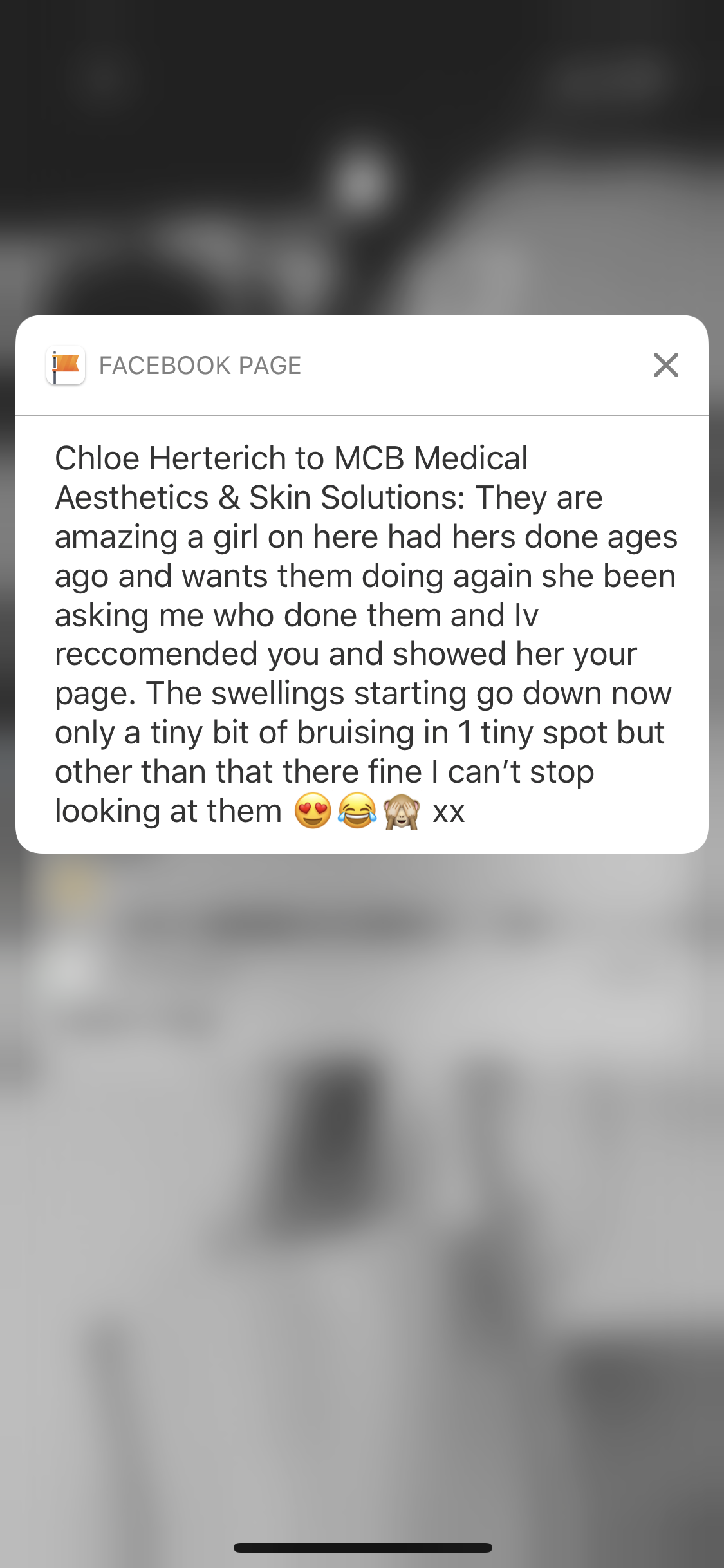The image size is (724, 1568).
Task: Dismiss the Facebook Page notification
Action: coord(665,365)
